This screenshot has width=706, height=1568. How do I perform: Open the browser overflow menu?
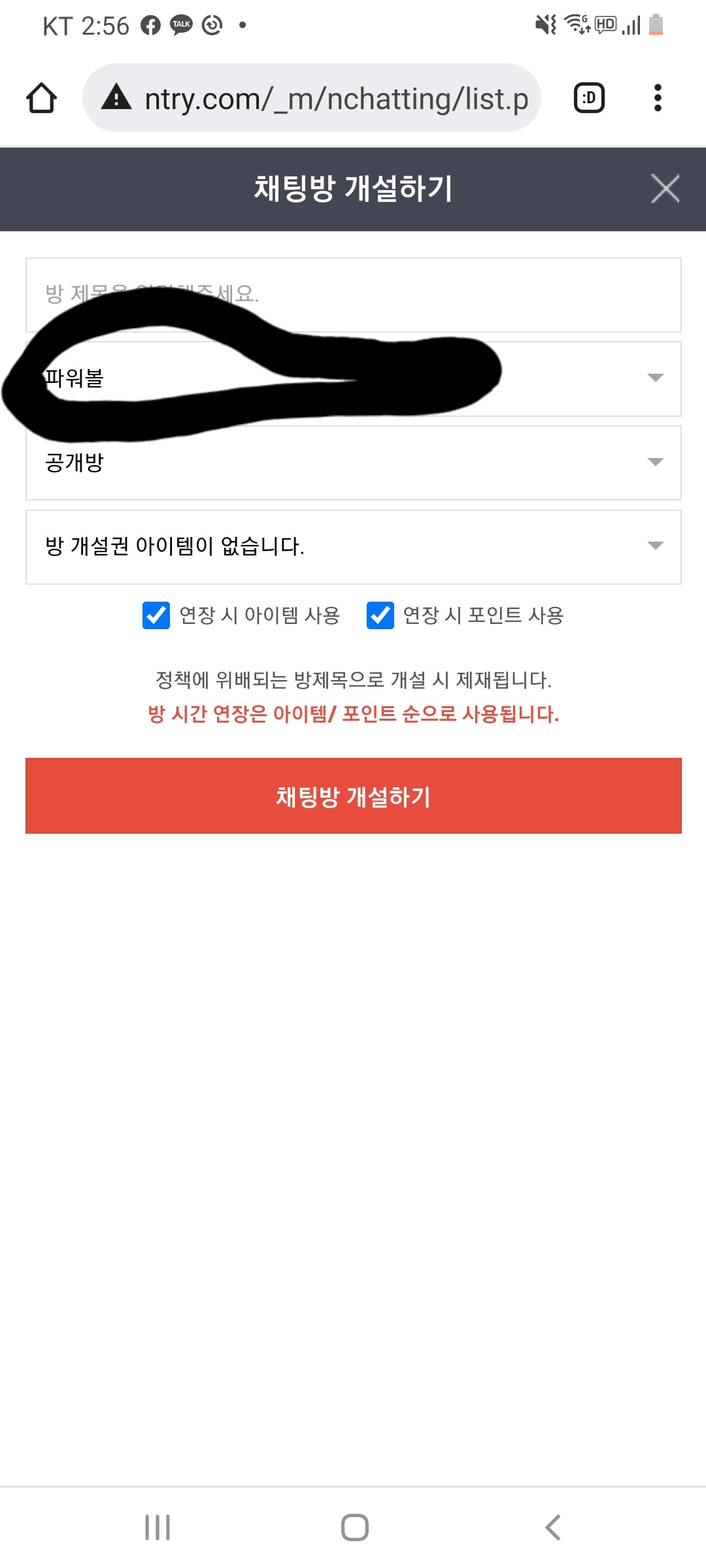658,98
